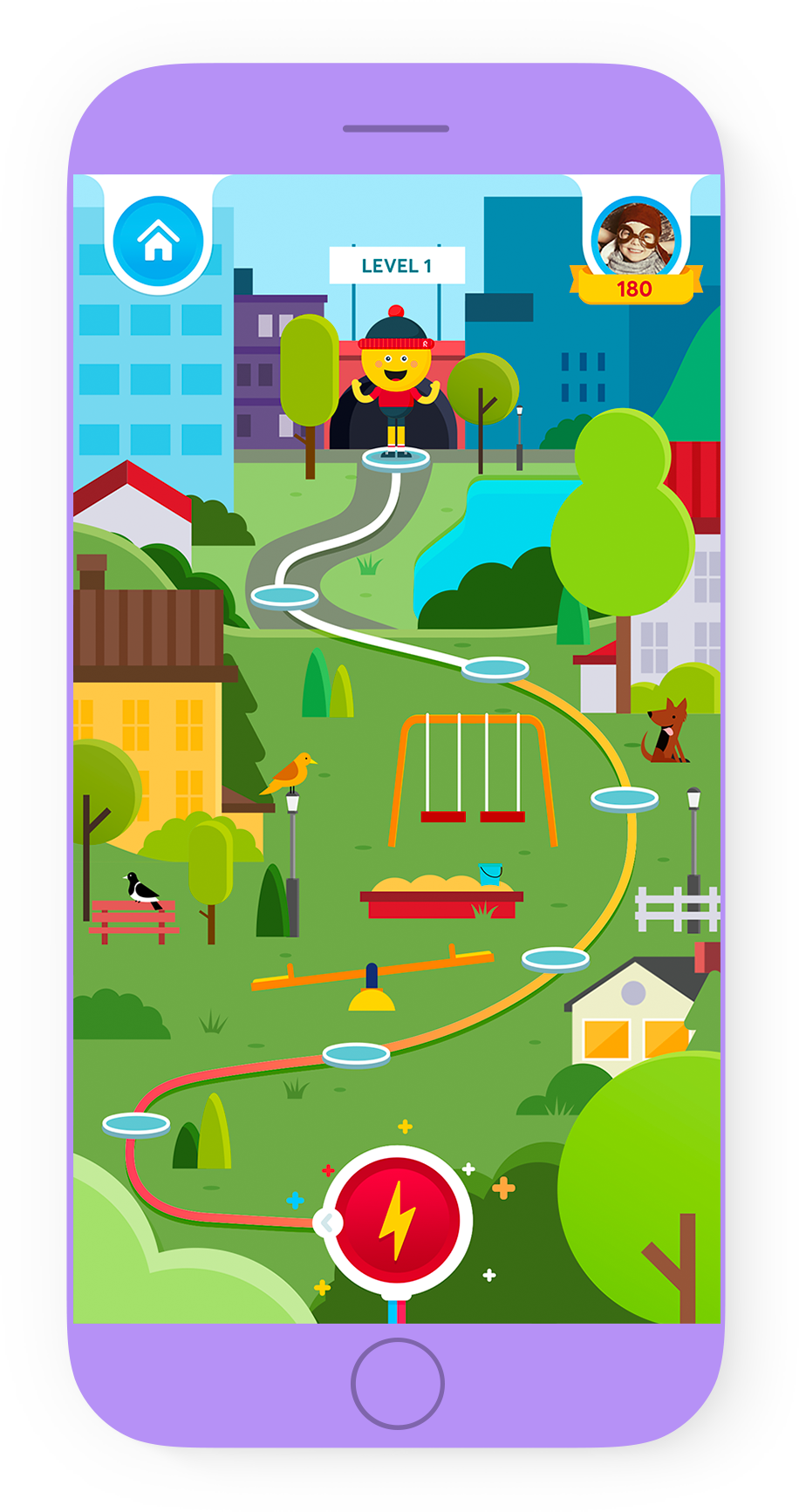Tap the blue home button
The width and height of the screenshot is (799, 1512).
(158, 241)
